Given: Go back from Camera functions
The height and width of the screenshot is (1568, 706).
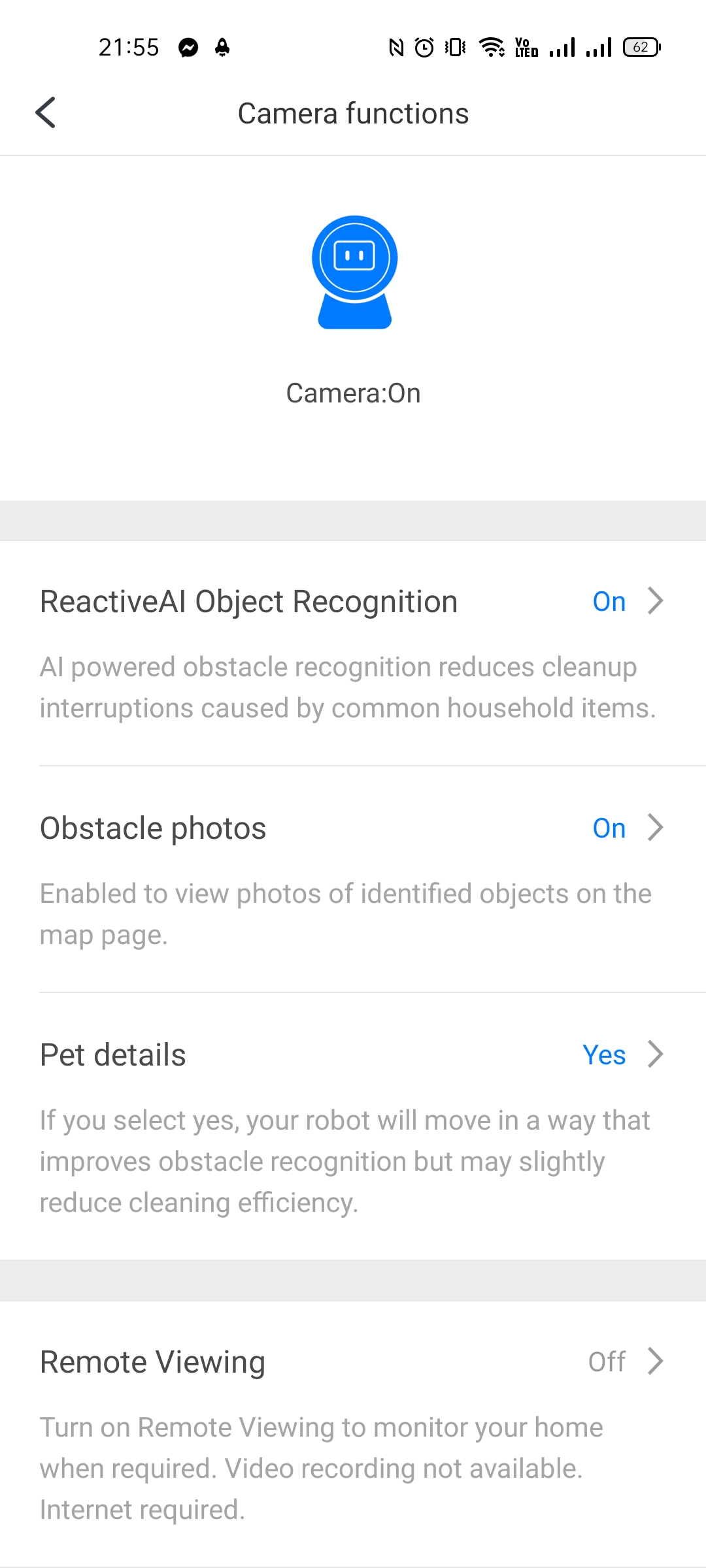Looking at the screenshot, I should click(x=46, y=113).
